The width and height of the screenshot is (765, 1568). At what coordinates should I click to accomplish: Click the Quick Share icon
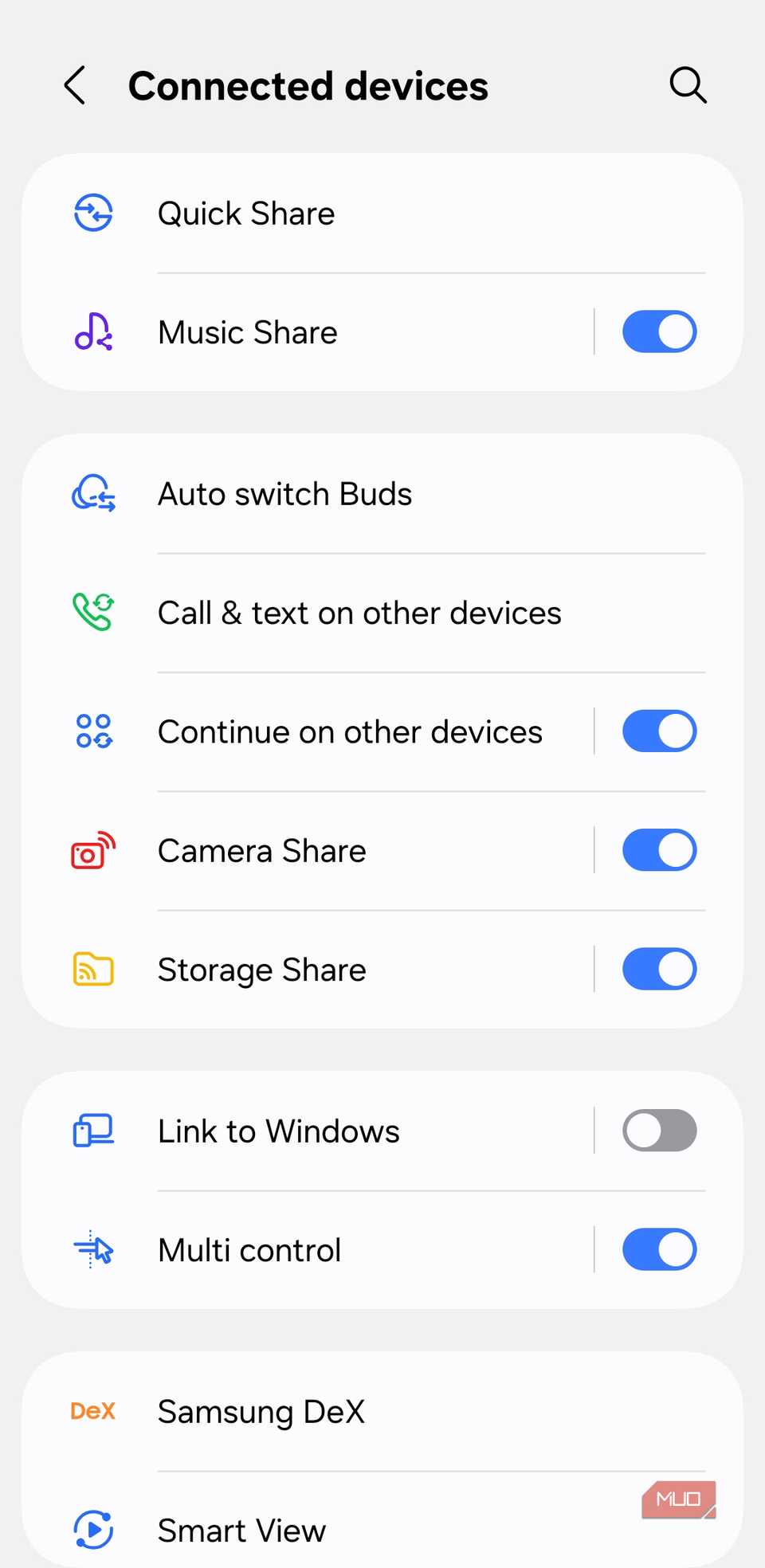click(x=92, y=213)
